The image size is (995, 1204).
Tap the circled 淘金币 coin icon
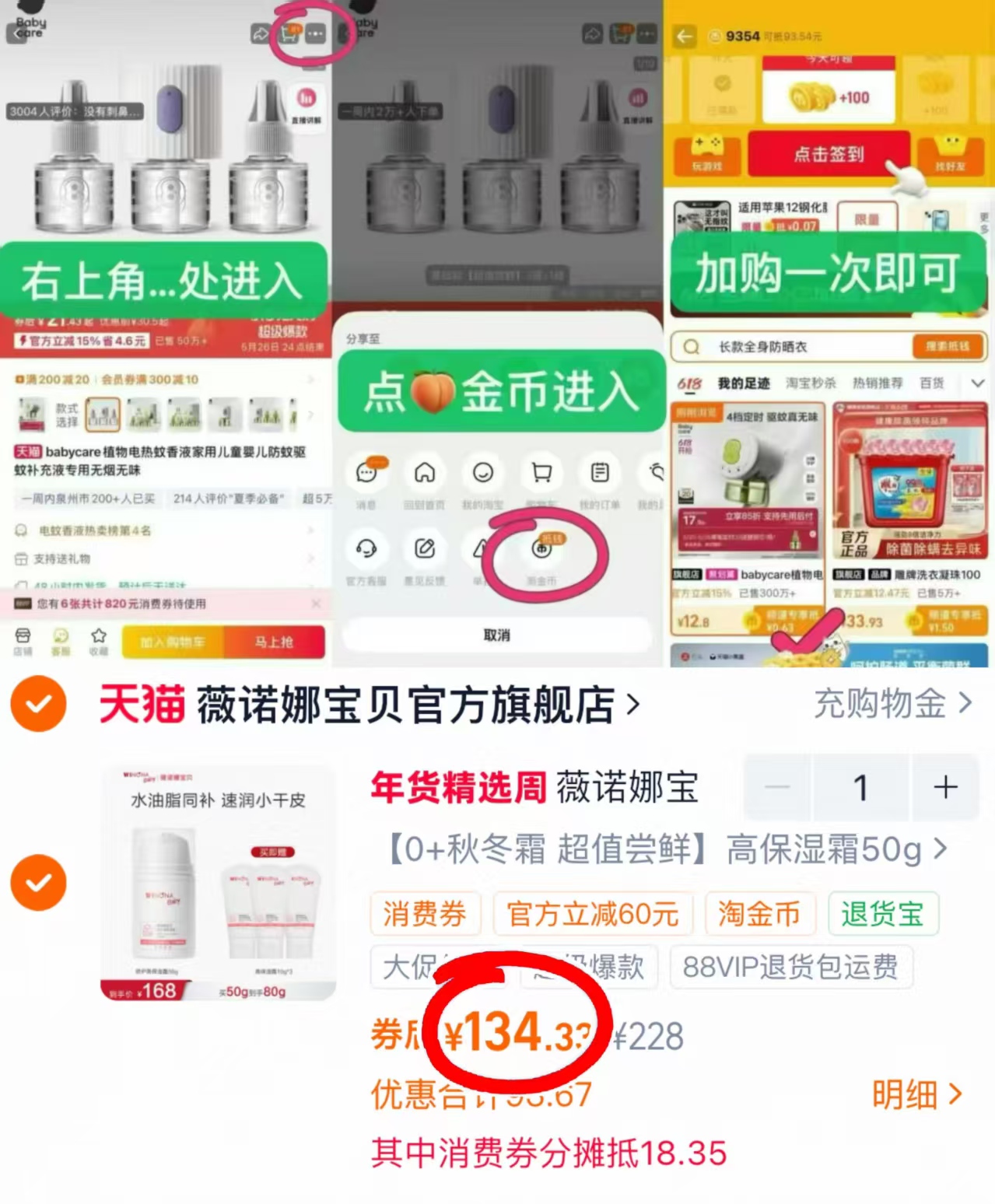click(x=542, y=549)
